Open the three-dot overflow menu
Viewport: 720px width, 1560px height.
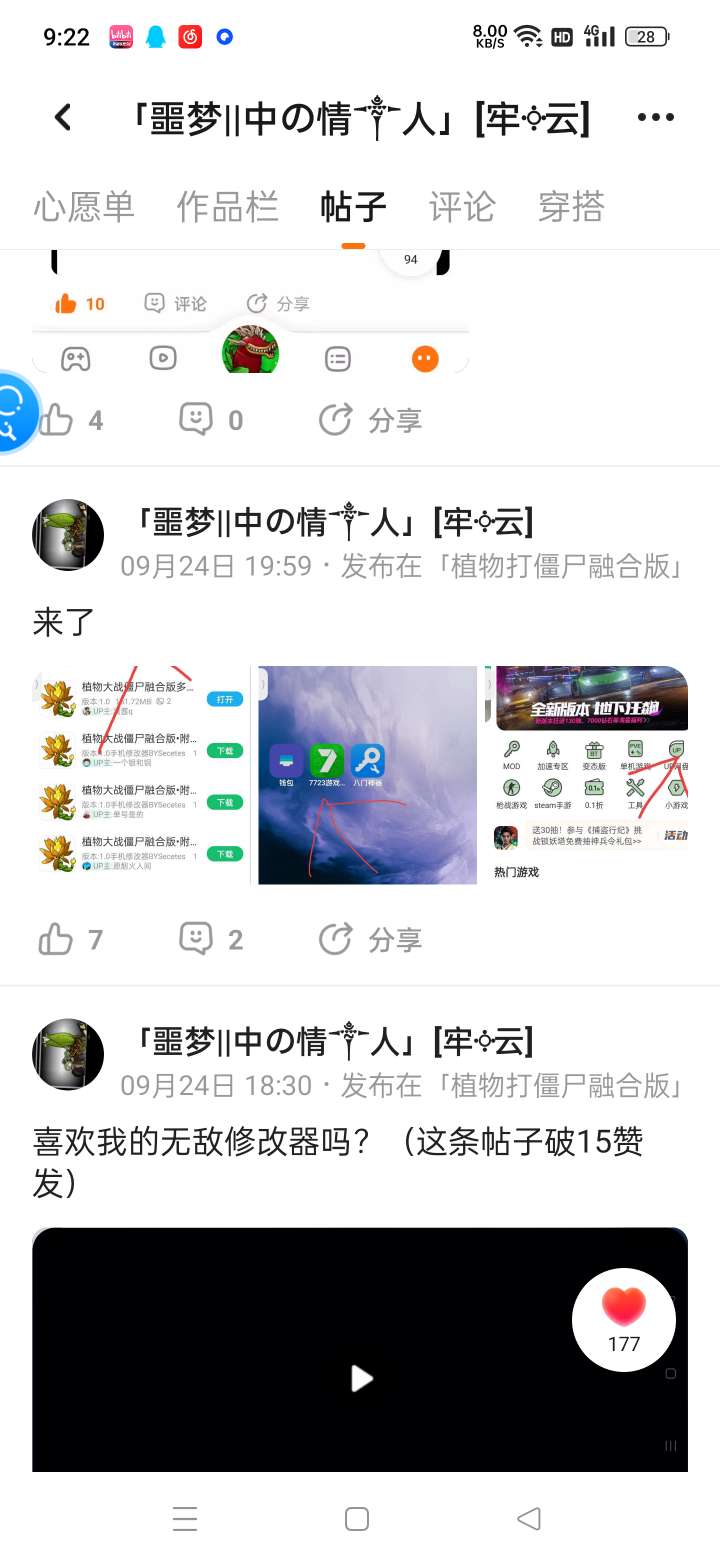click(655, 118)
